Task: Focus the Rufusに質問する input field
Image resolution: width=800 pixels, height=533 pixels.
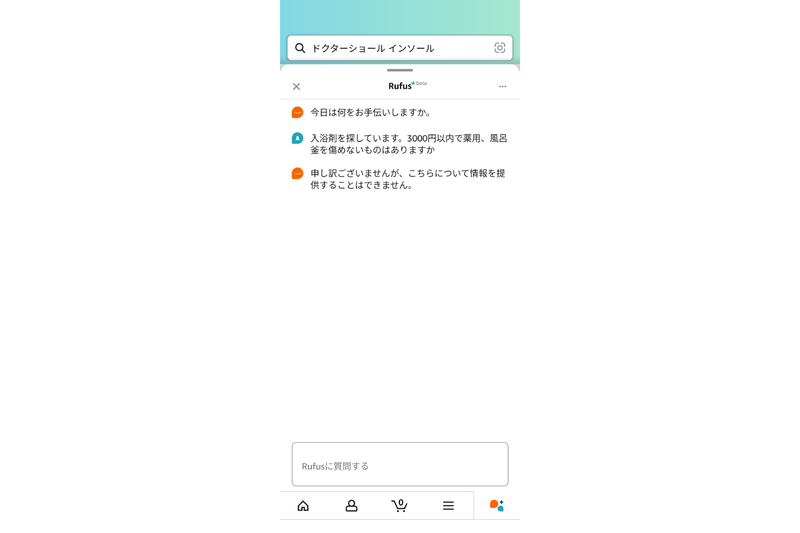Action: pos(400,465)
